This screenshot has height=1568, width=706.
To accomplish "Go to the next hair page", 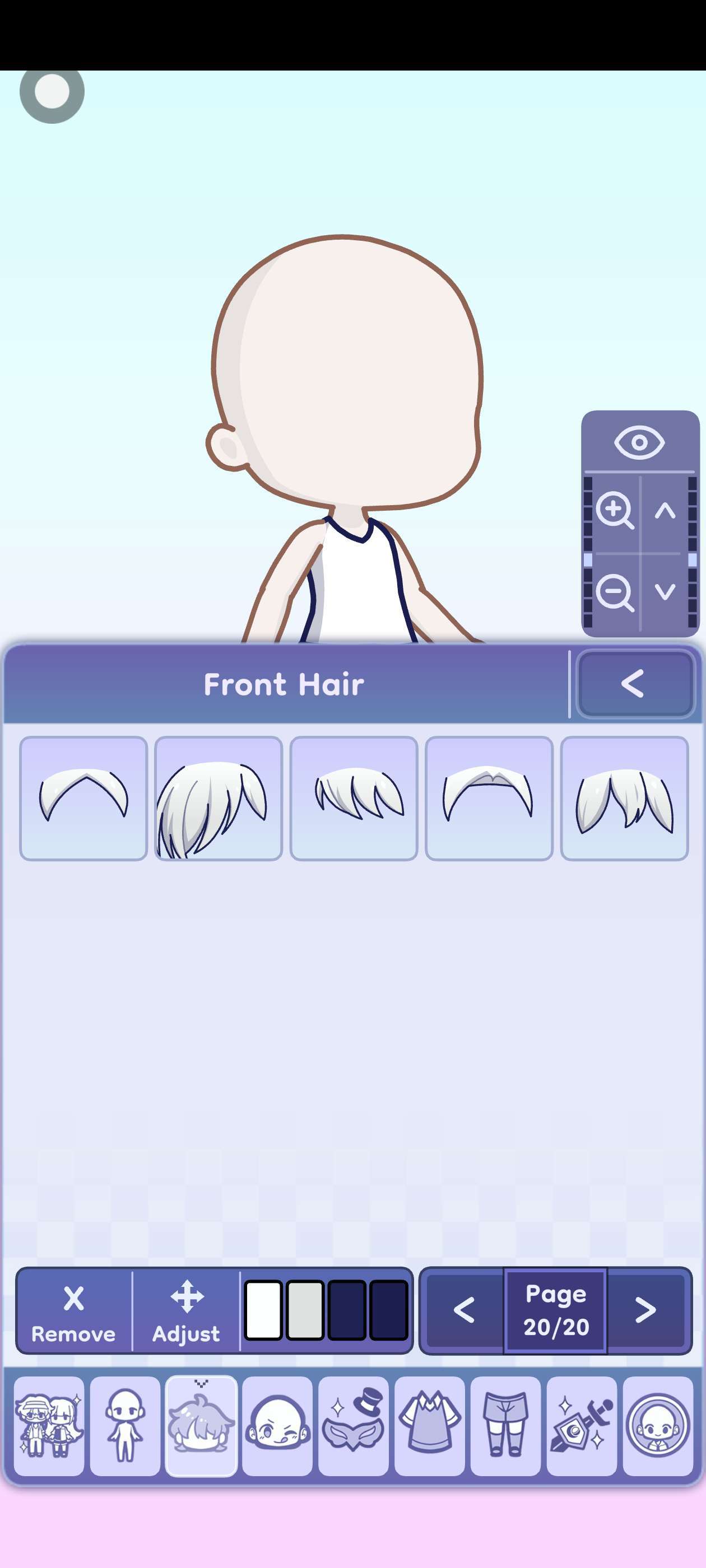I will pos(646,1310).
